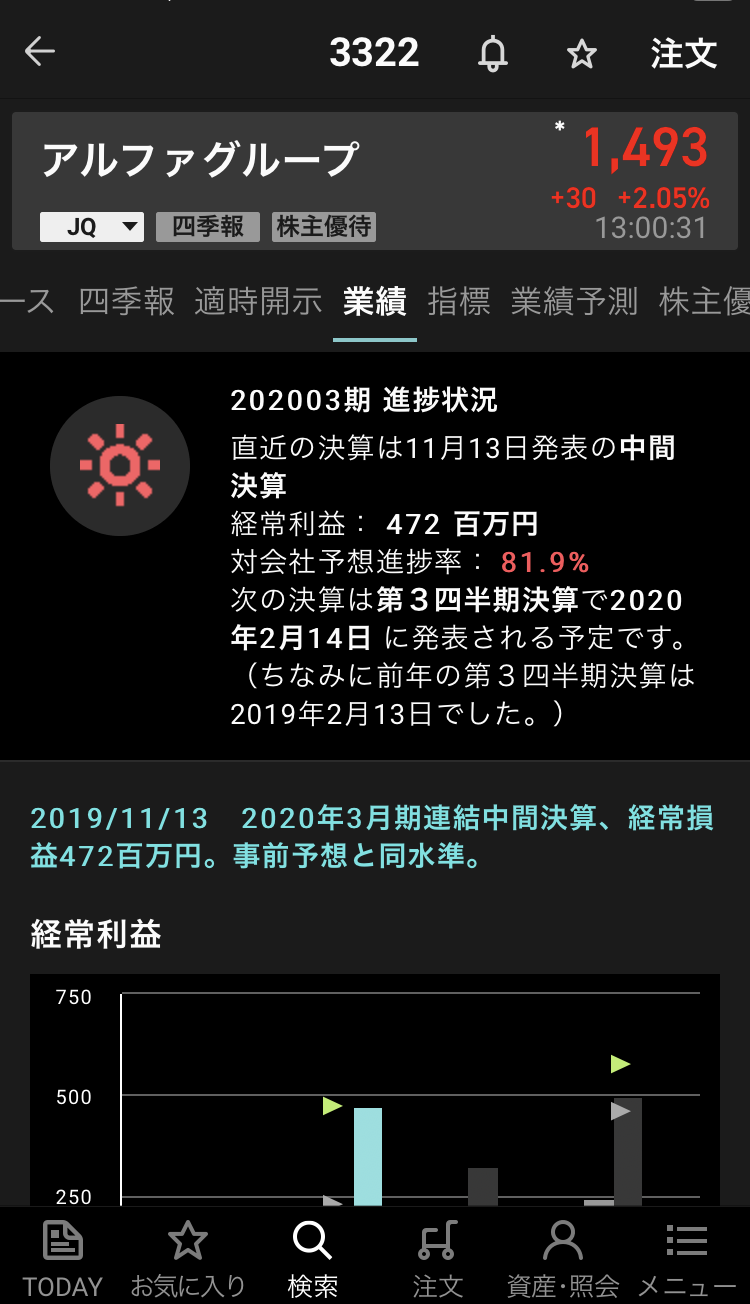The width and height of the screenshot is (750, 1304).
Task: Go to the TODAY bottom tab
Action: (x=62, y=1258)
